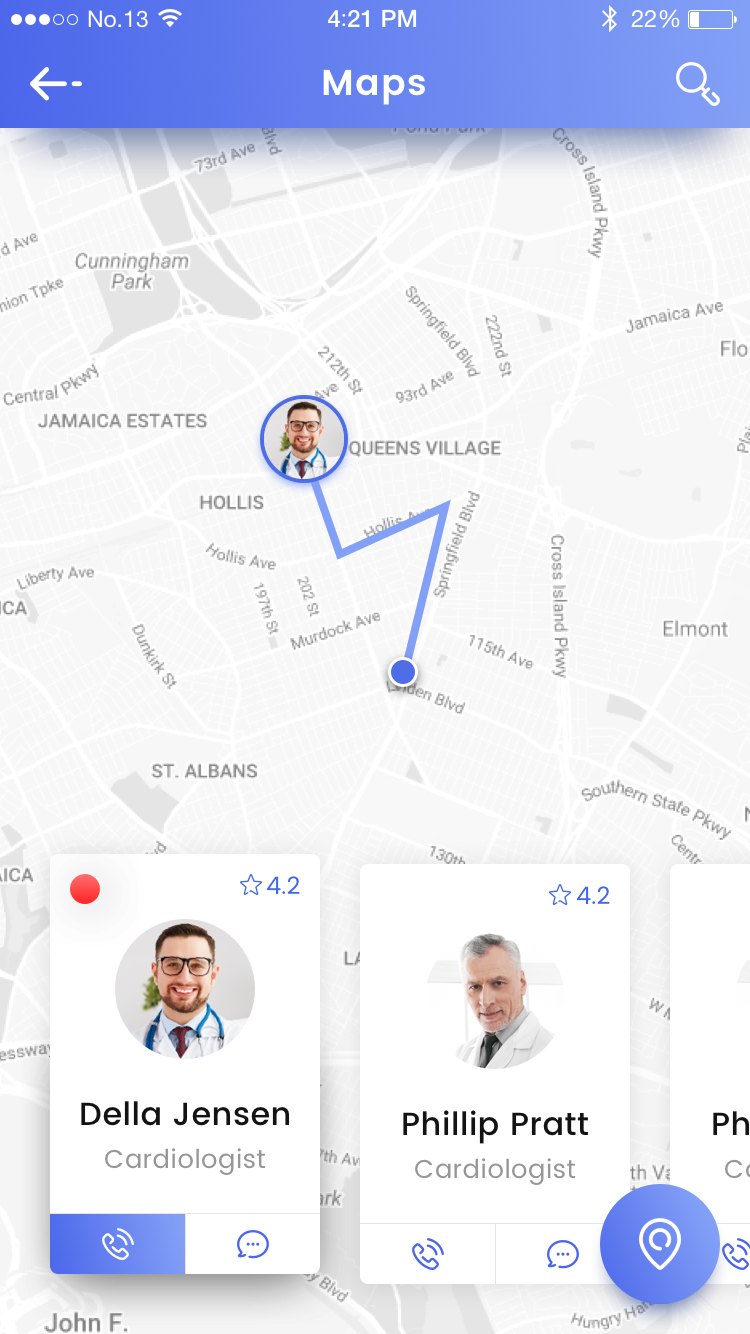Tap the floating location pin button
The height and width of the screenshot is (1334, 750).
[660, 1244]
